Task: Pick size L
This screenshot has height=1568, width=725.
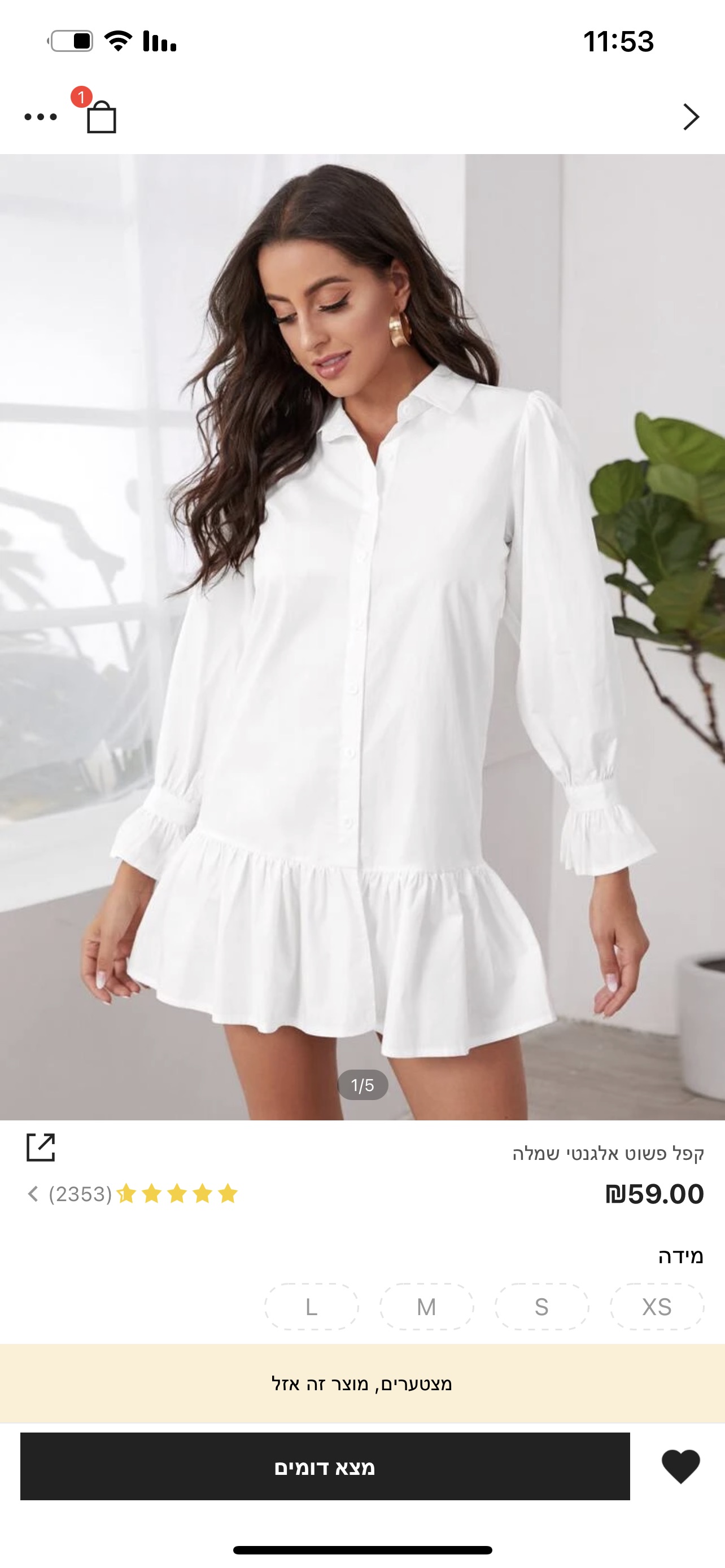Action: pyautogui.click(x=311, y=1307)
